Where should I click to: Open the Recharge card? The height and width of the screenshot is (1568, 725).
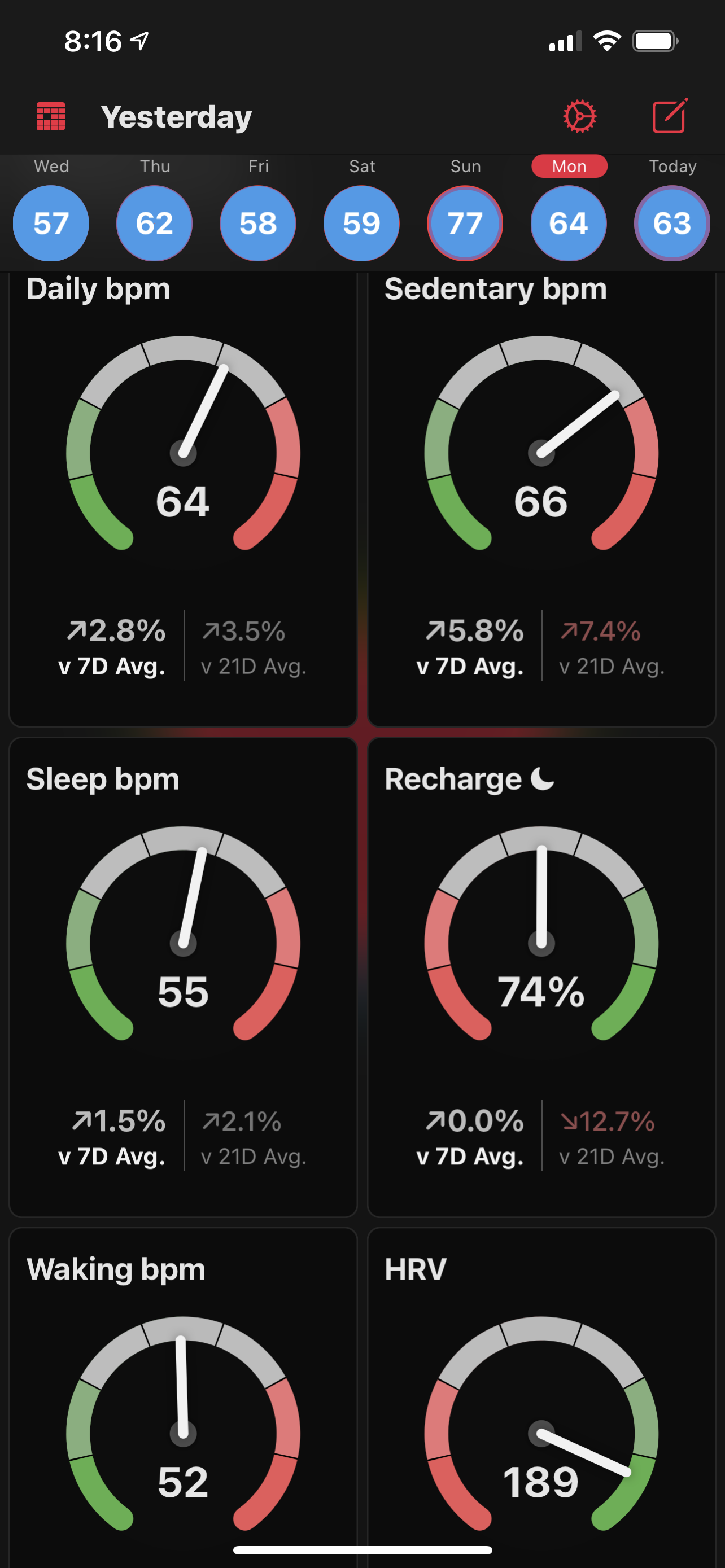click(x=541, y=974)
